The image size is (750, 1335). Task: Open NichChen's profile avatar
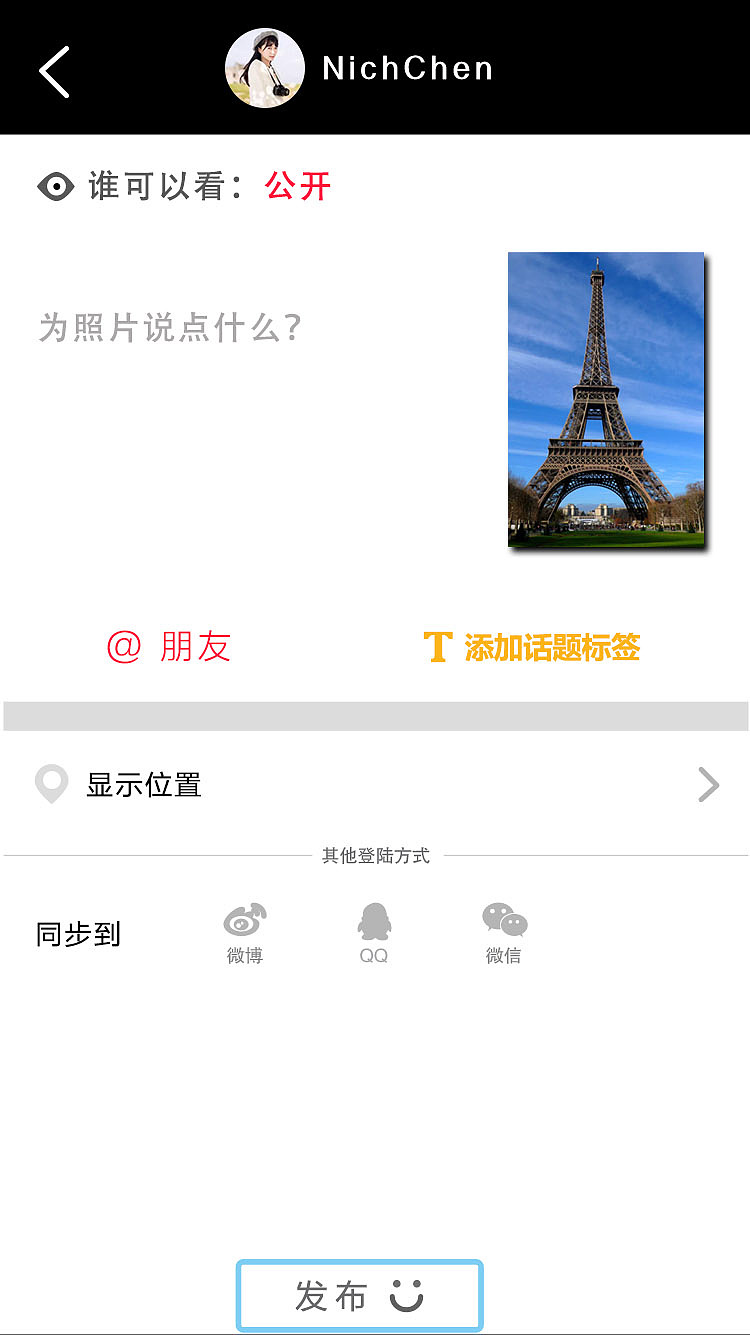tap(265, 67)
